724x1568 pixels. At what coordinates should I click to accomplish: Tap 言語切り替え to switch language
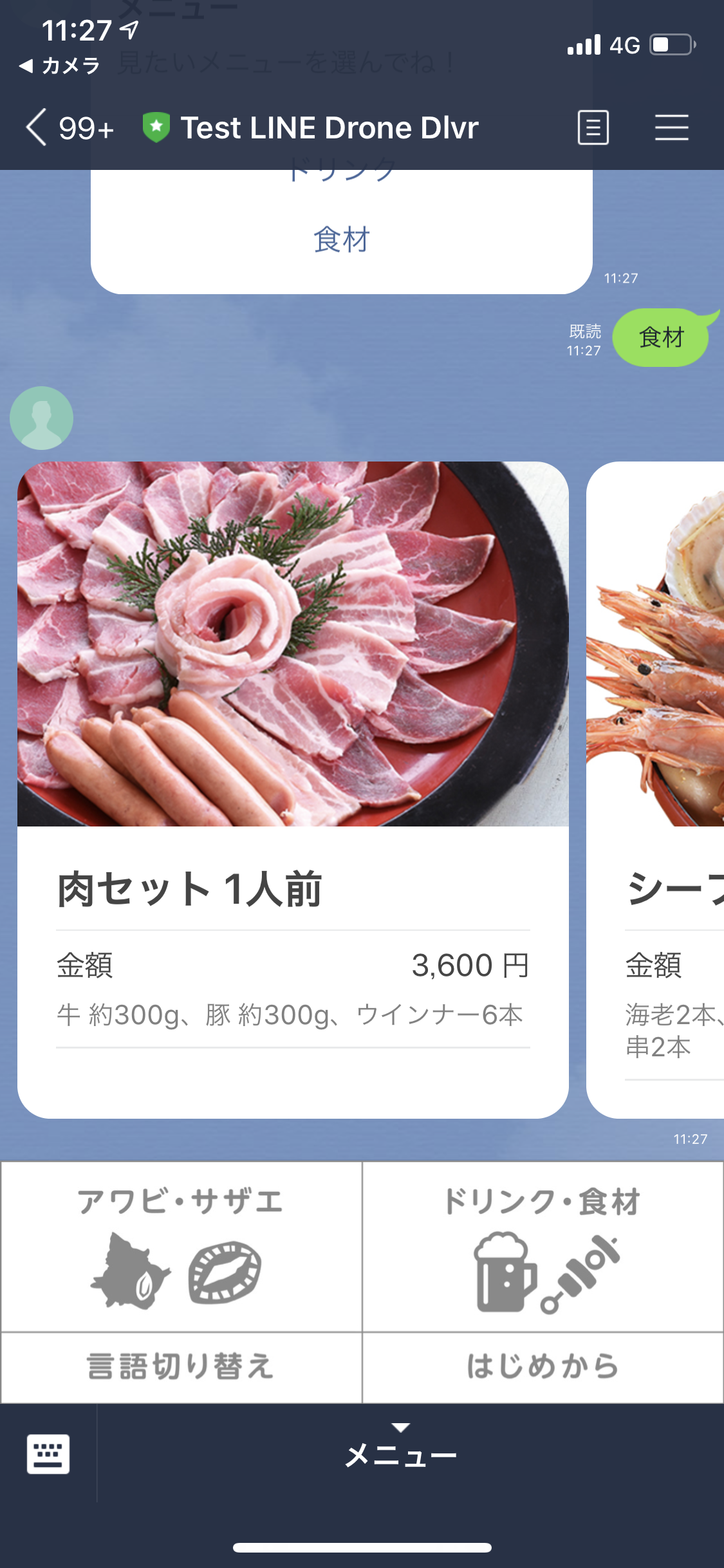click(181, 1367)
